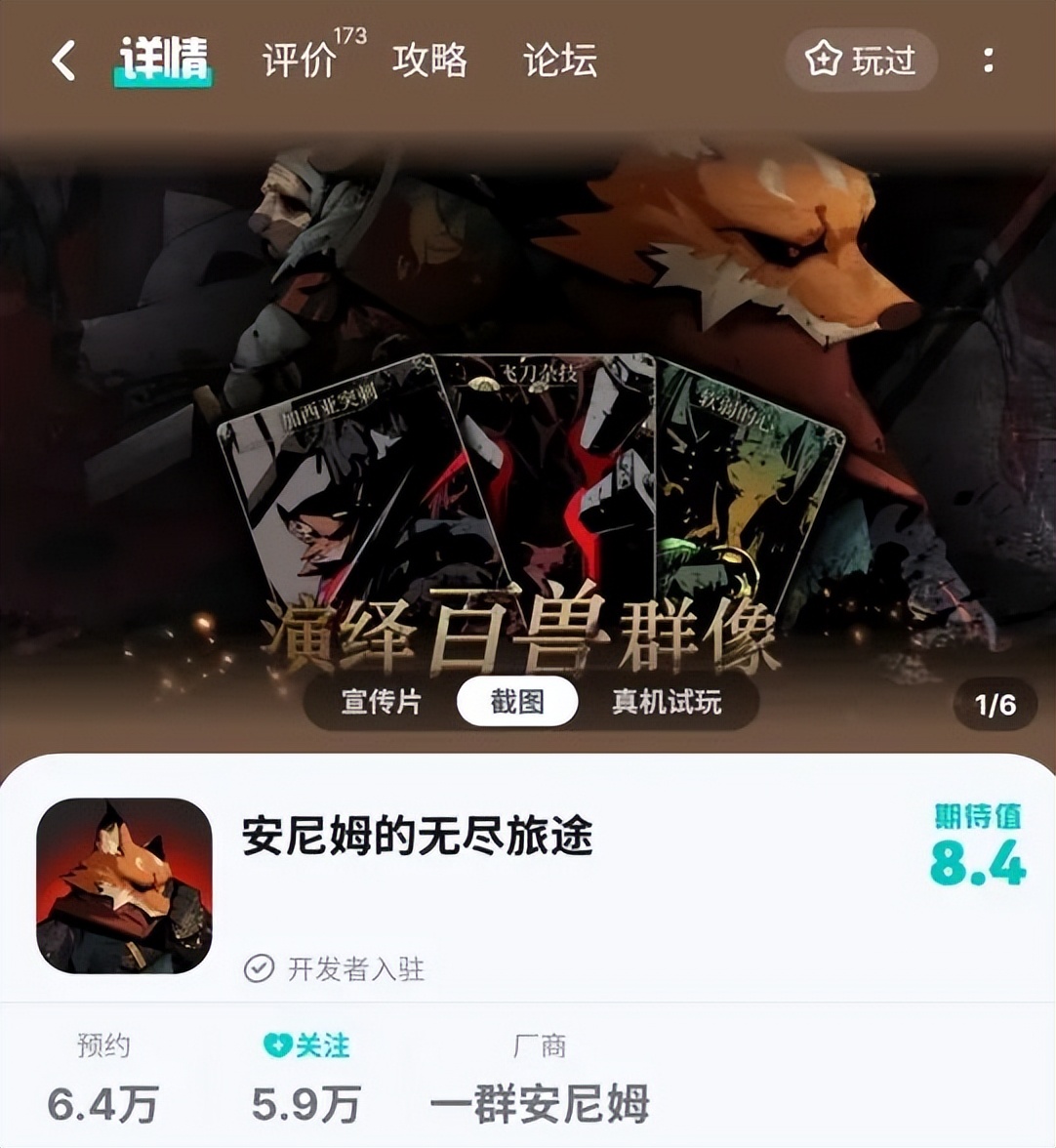This screenshot has height=1148, width=1056.
Task: Mark the game as 玩过
Action: [861, 61]
